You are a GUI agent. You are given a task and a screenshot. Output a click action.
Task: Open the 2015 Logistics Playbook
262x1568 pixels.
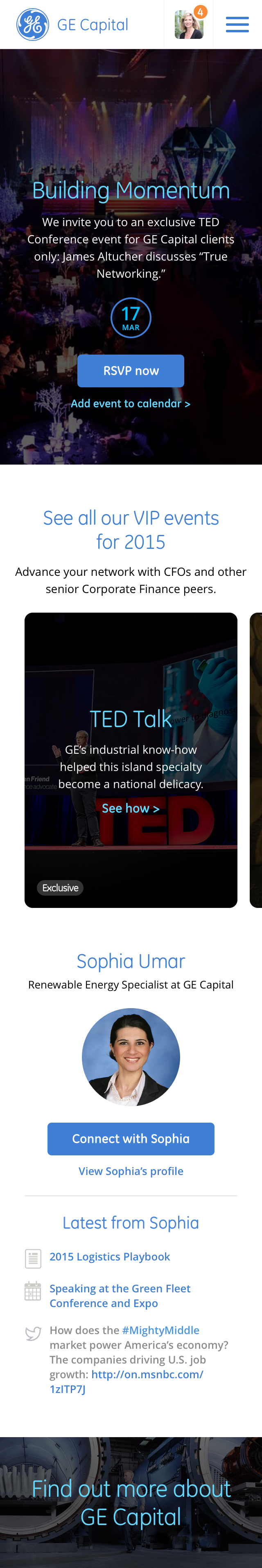pos(110,1257)
